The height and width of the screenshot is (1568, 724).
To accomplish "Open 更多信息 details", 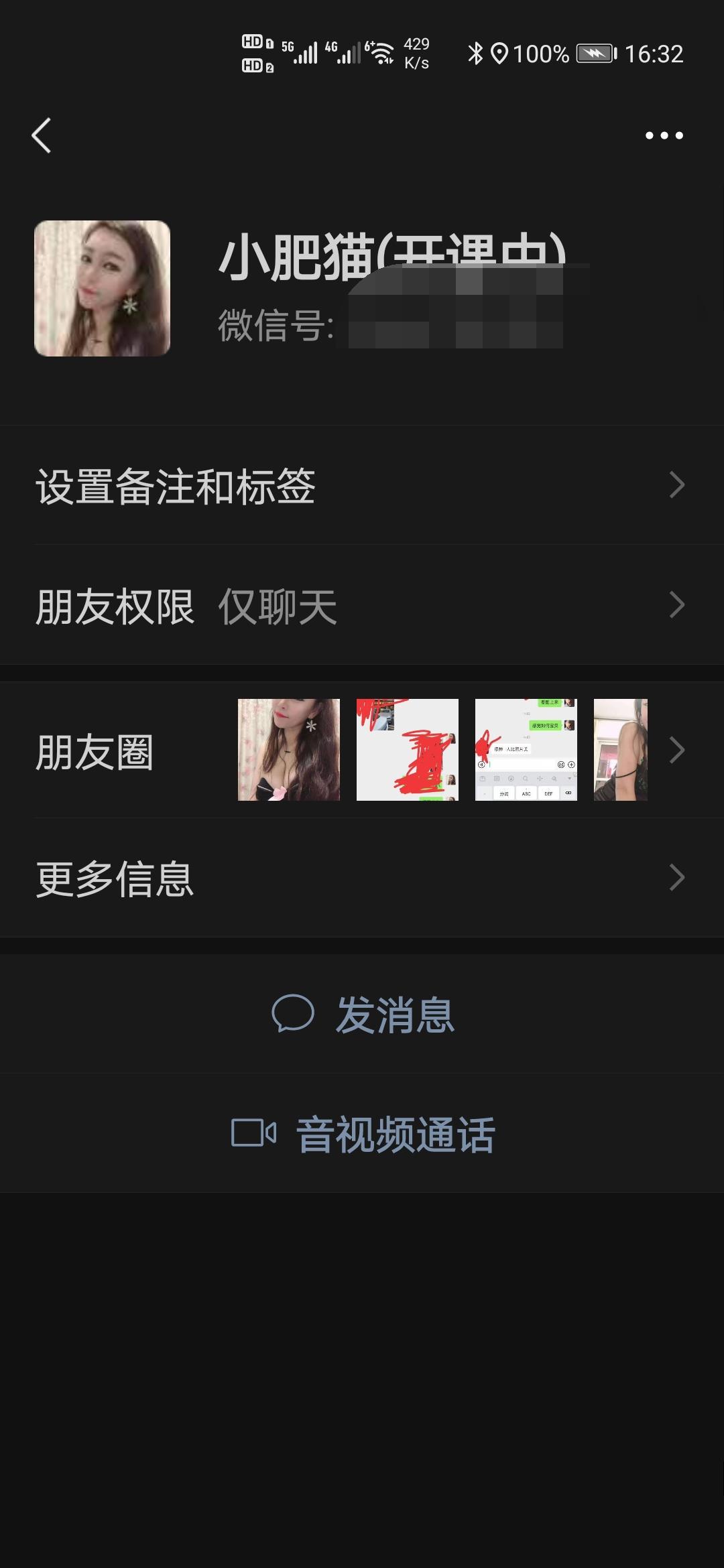I will pos(362,878).
